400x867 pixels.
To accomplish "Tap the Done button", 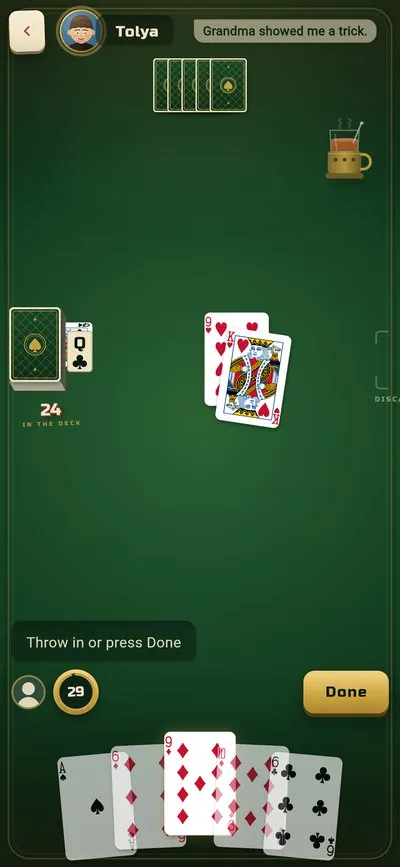I will point(346,692).
